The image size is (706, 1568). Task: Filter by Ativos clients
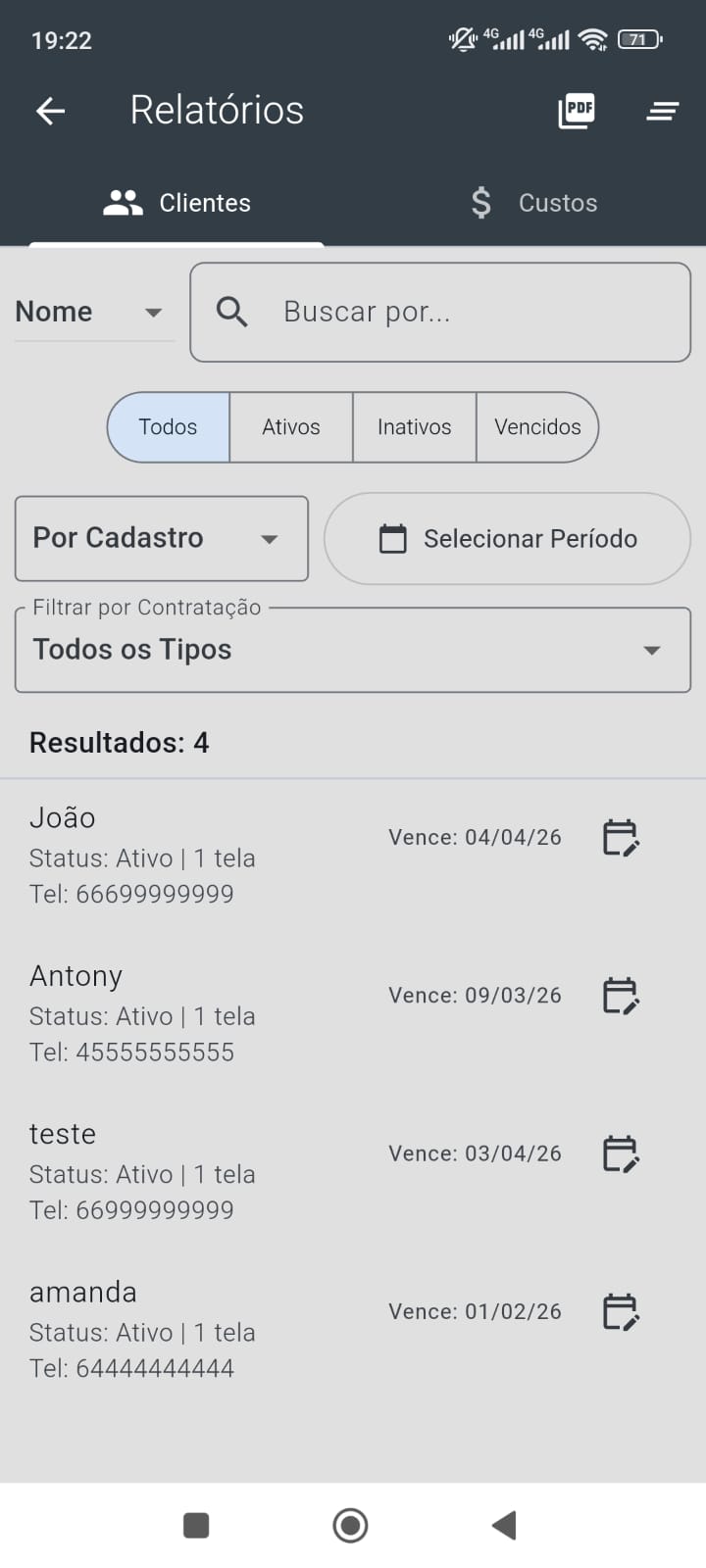(291, 427)
